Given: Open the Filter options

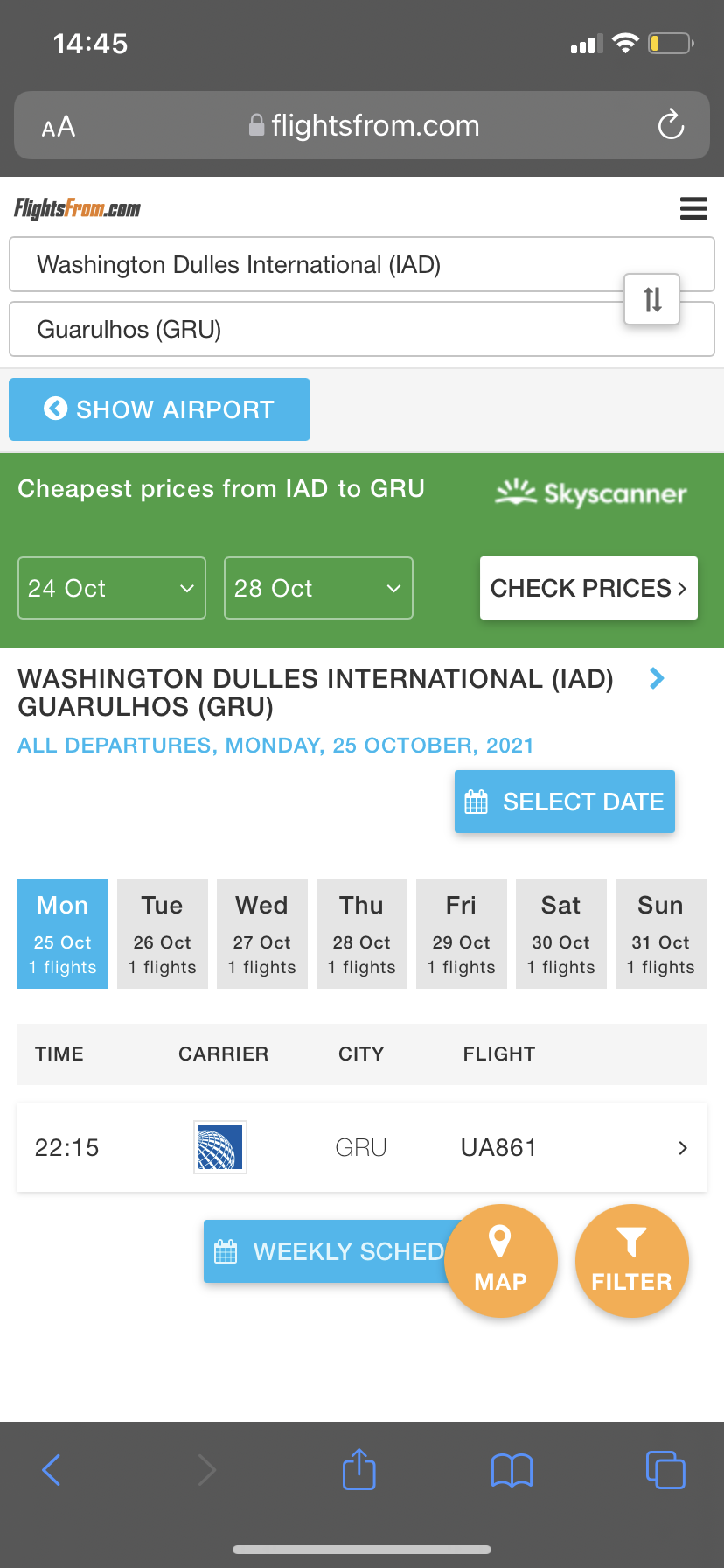Looking at the screenshot, I should tap(631, 1261).
